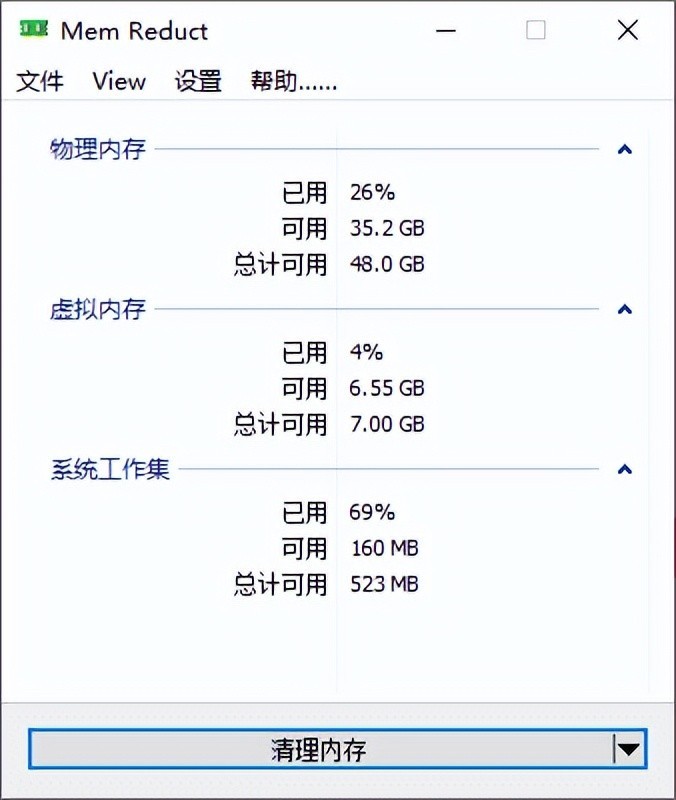676x800 pixels.
Task: Collapse the 虚拟内存 section
Action: pos(625,310)
